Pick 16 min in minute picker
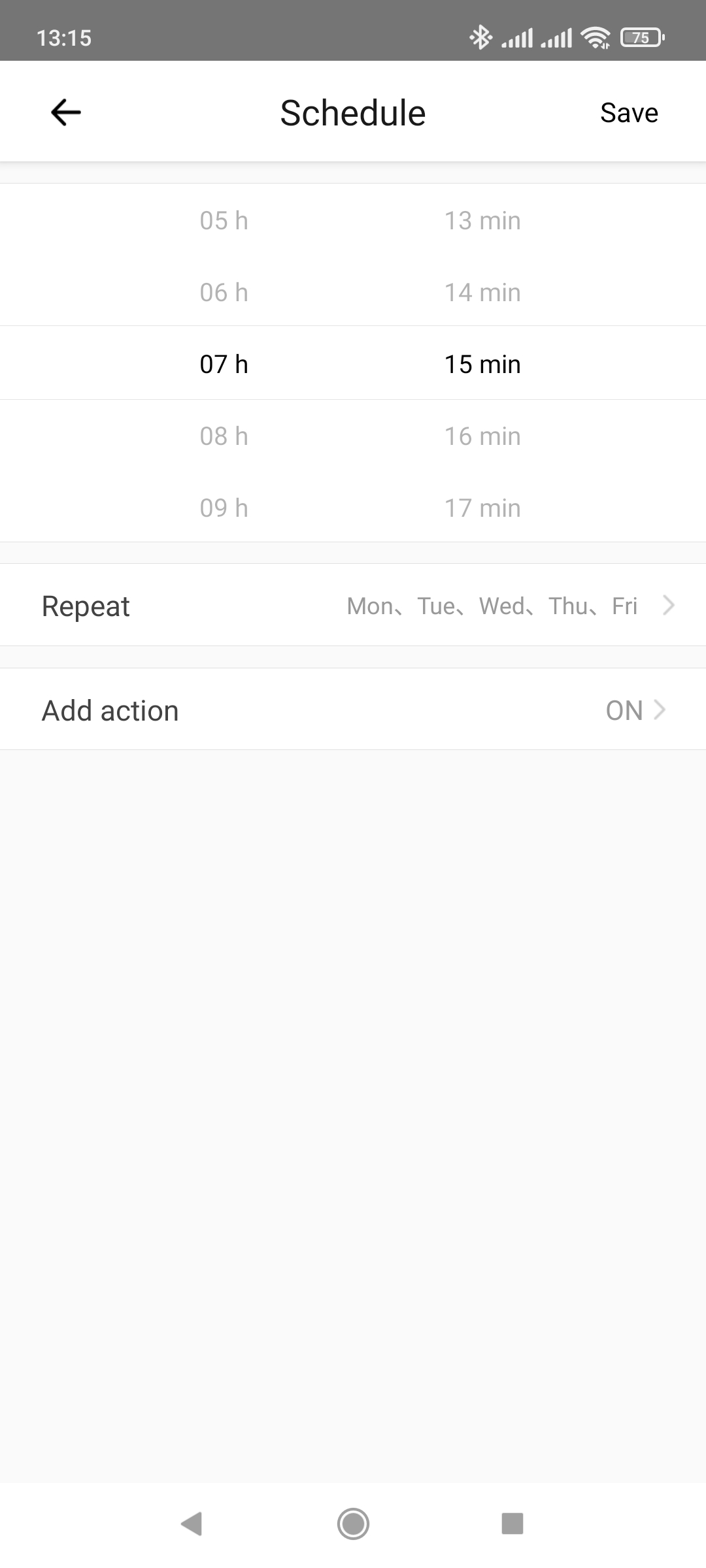This screenshot has width=706, height=1568. pyautogui.click(x=482, y=436)
